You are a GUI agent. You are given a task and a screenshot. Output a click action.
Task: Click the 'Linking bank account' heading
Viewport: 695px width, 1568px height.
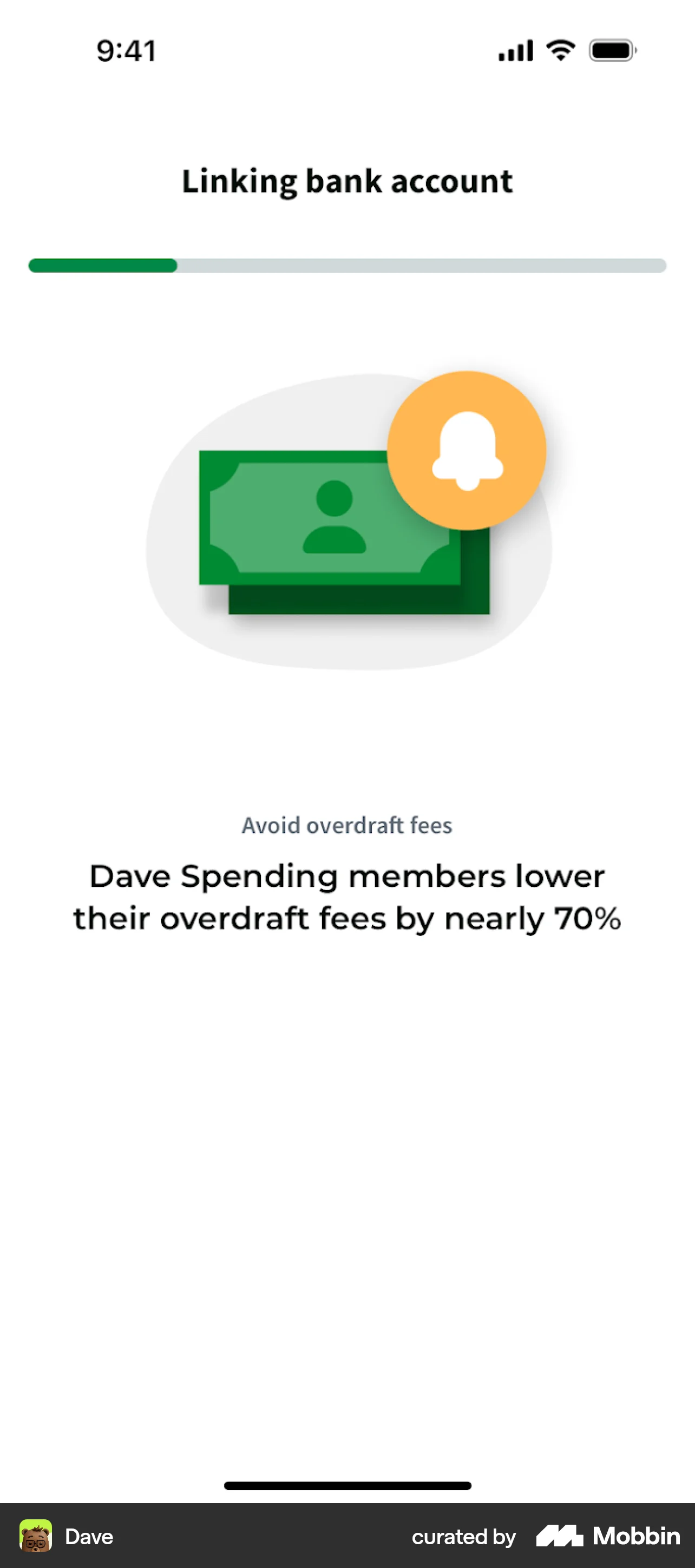[x=347, y=181]
